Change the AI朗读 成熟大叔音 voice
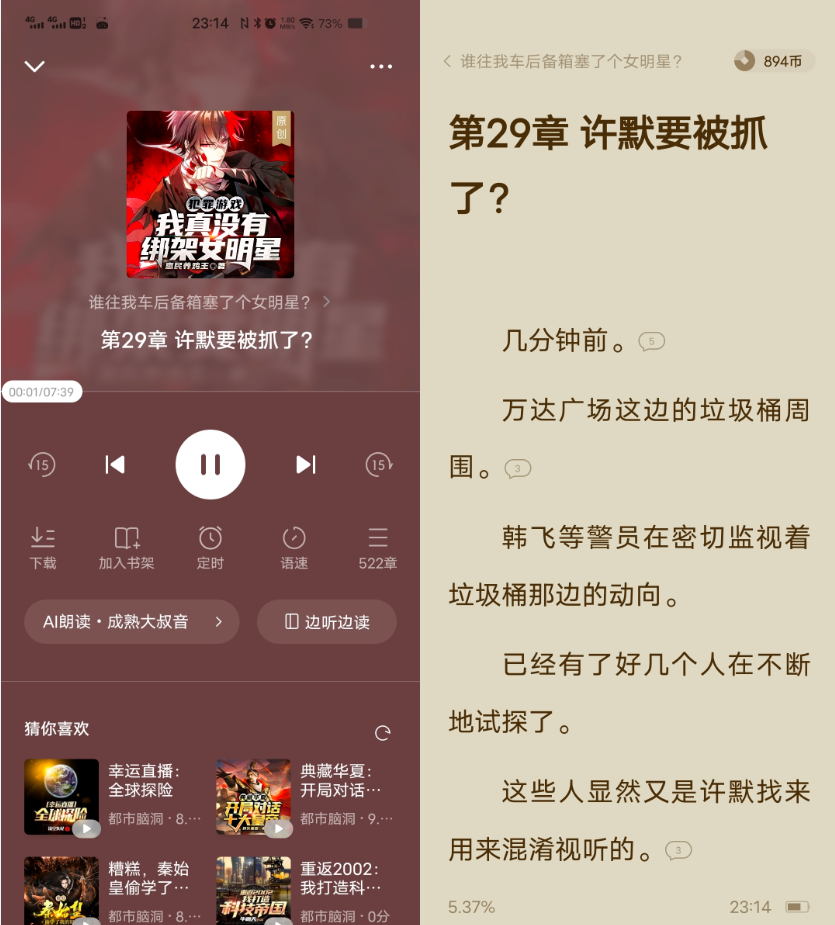Viewport: 835px width, 925px height. coord(131,622)
